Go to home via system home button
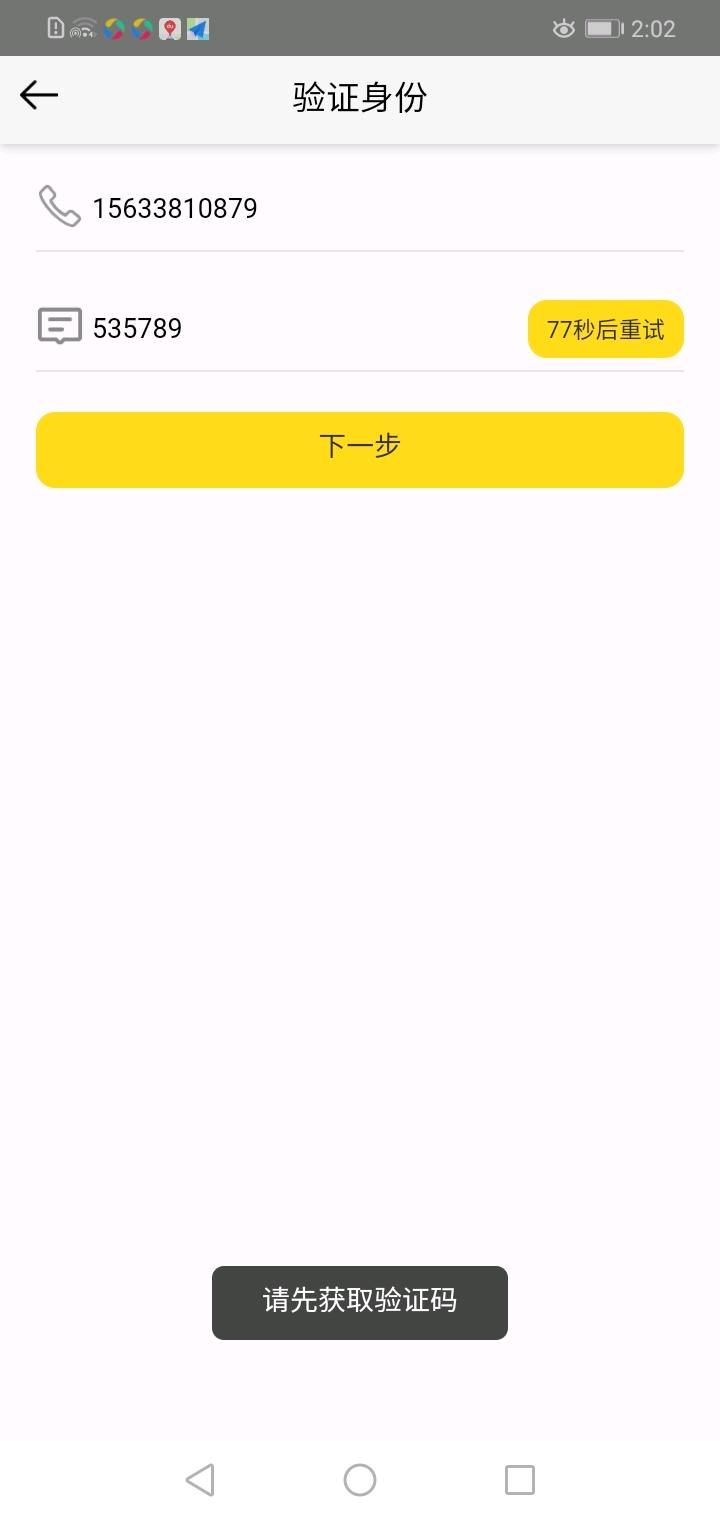Screen dimensions: 720x1520 pyautogui.click(x=360, y=1479)
